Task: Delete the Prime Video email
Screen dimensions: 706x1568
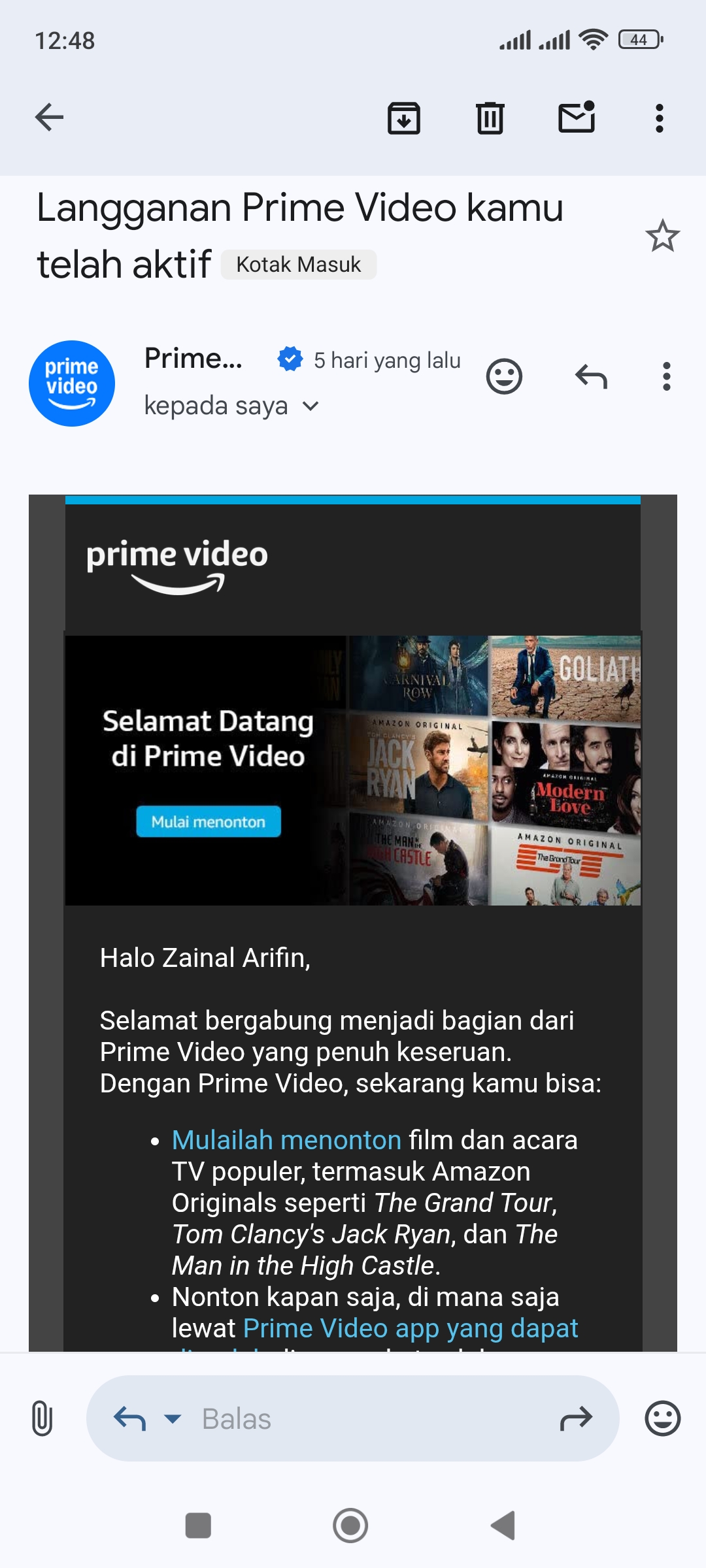Action: (491, 118)
